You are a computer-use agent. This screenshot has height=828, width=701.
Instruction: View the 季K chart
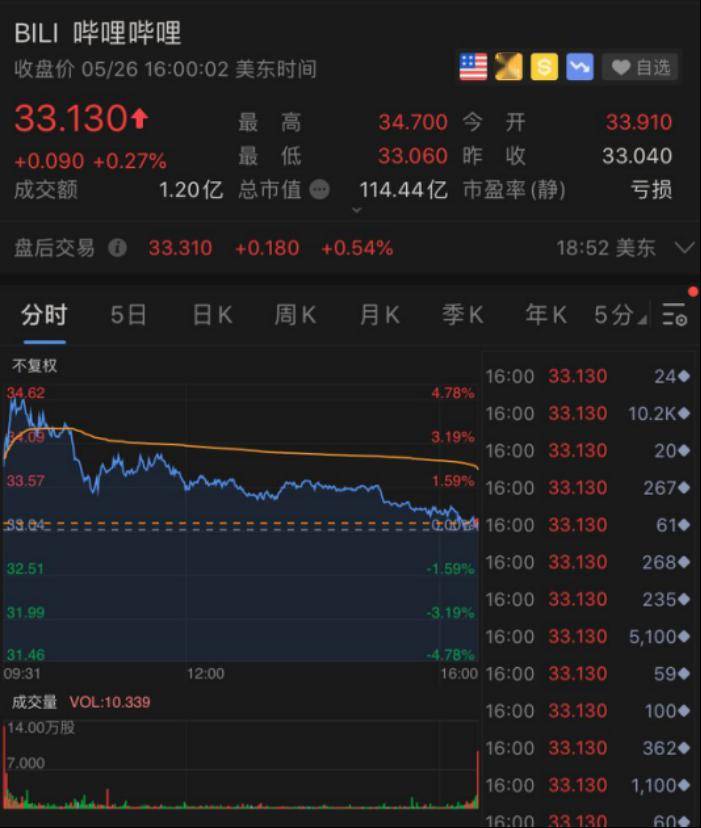coord(462,315)
